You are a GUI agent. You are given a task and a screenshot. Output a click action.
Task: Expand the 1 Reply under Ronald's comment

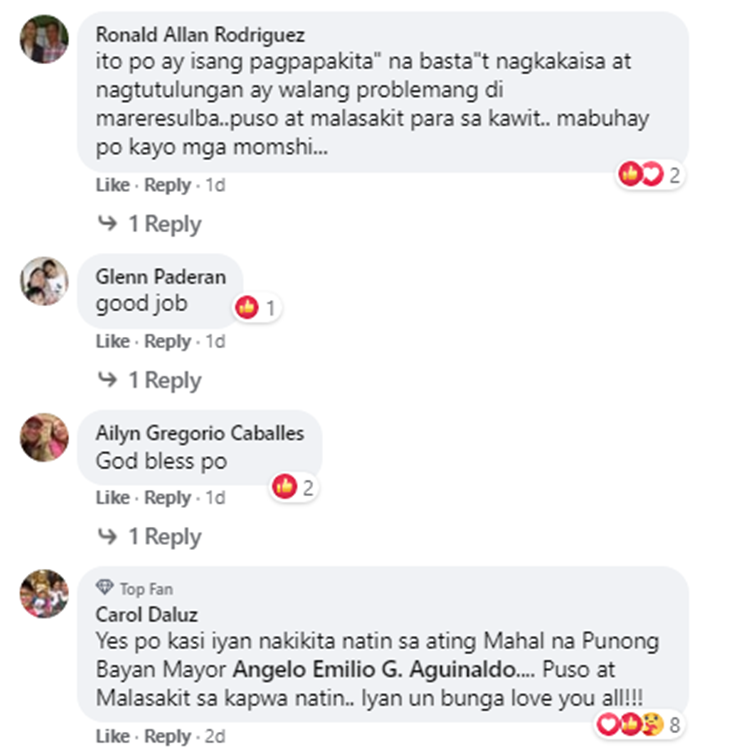pos(163,224)
